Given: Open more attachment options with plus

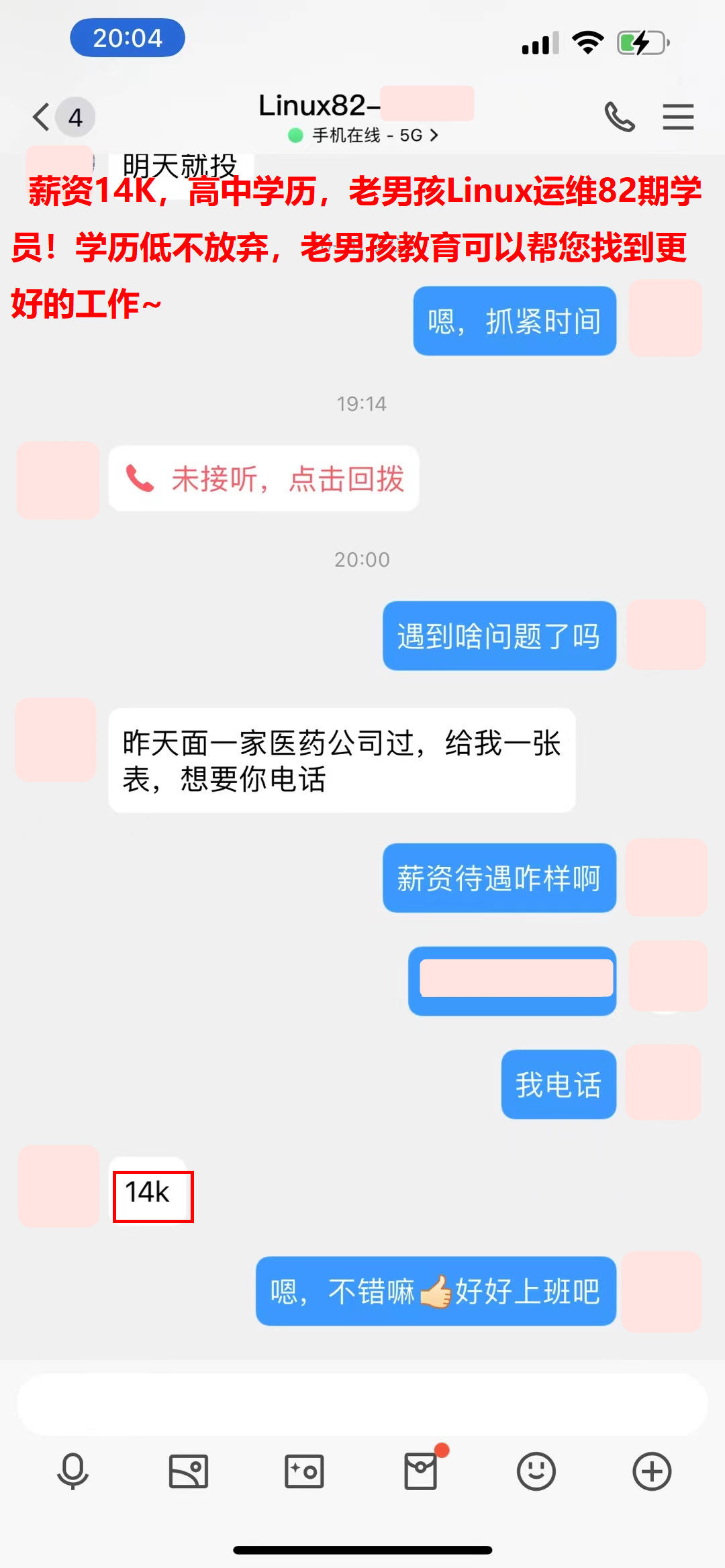Looking at the screenshot, I should point(651,1471).
